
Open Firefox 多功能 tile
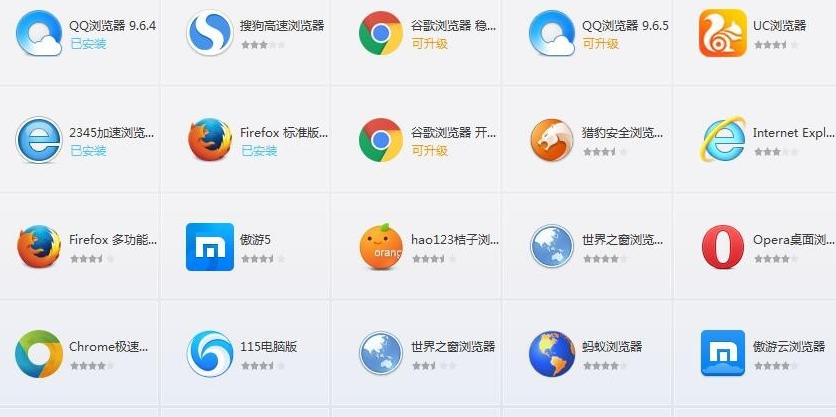tap(39, 247)
